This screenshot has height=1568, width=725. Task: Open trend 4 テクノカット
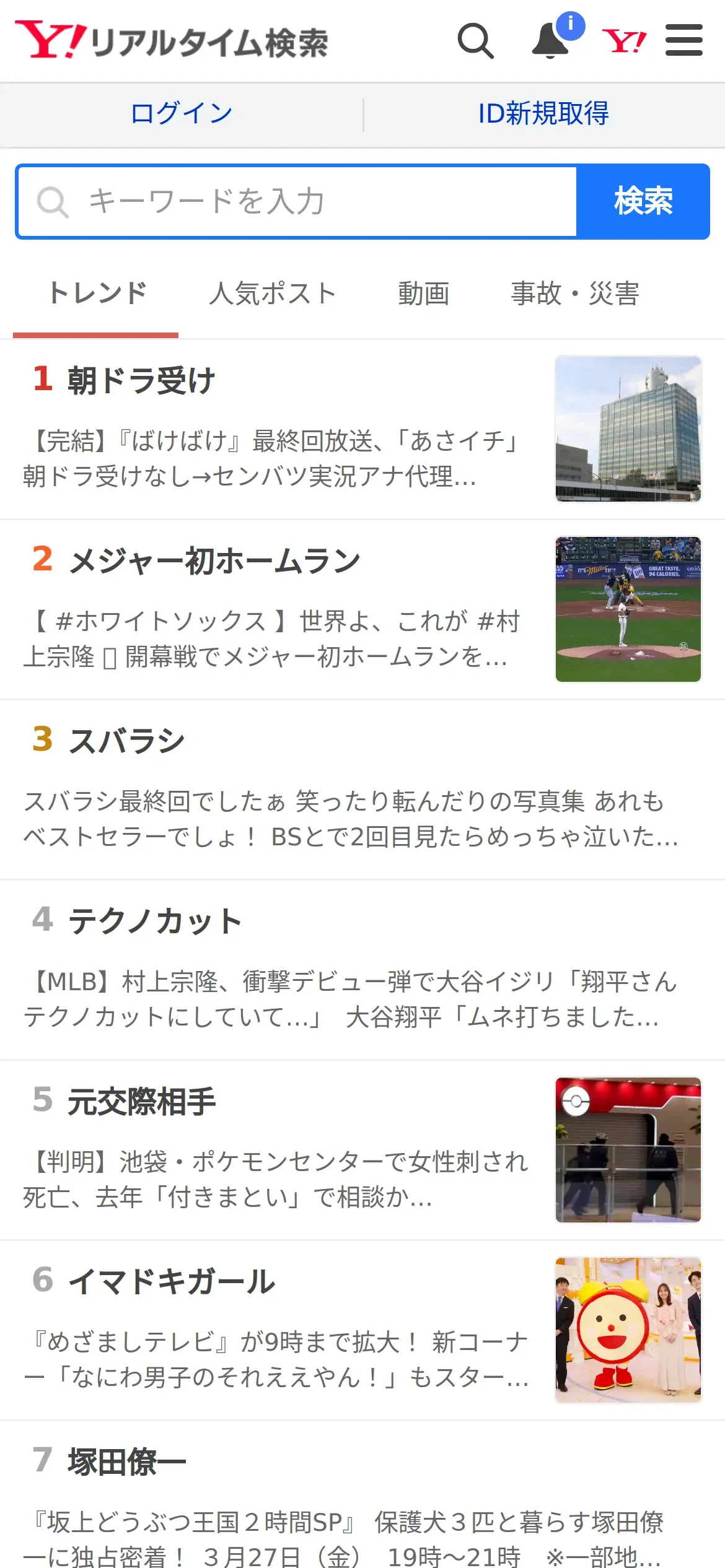(x=155, y=921)
